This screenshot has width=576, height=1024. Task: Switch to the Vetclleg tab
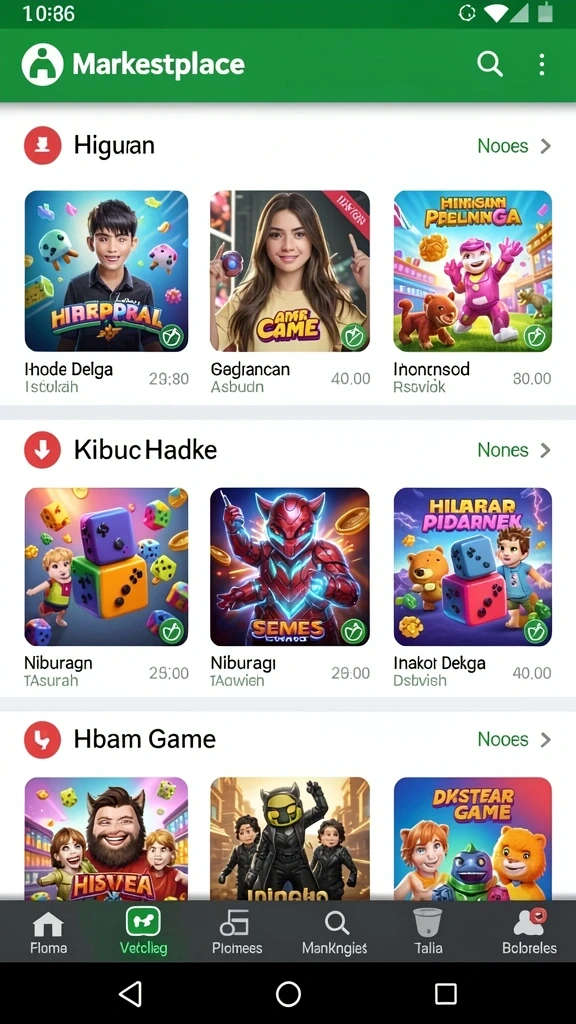[143, 933]
